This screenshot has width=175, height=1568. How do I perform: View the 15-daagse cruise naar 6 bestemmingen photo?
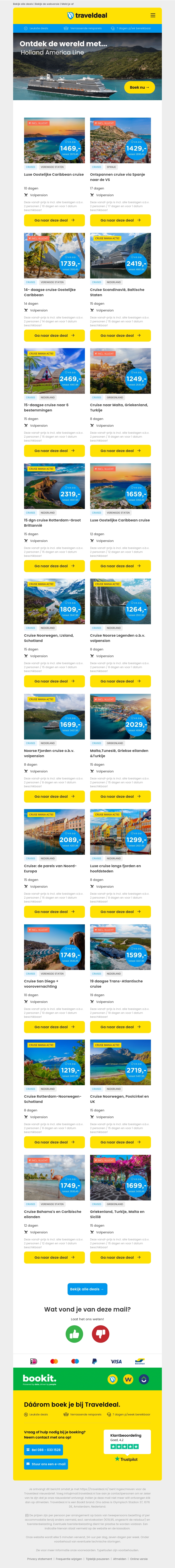[x=54, y=371]
